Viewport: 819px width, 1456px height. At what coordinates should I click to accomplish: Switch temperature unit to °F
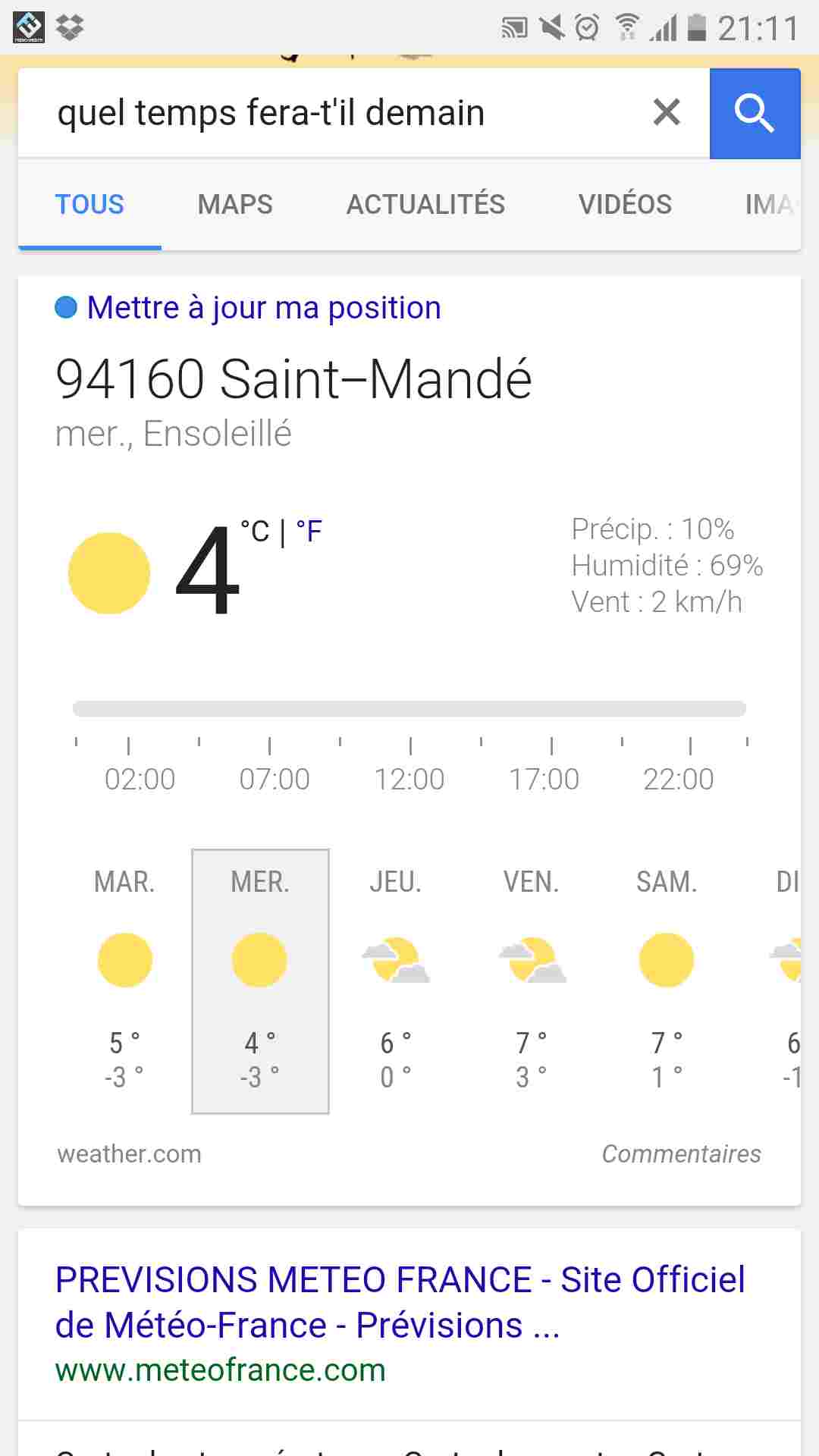(x=309, y=532)
